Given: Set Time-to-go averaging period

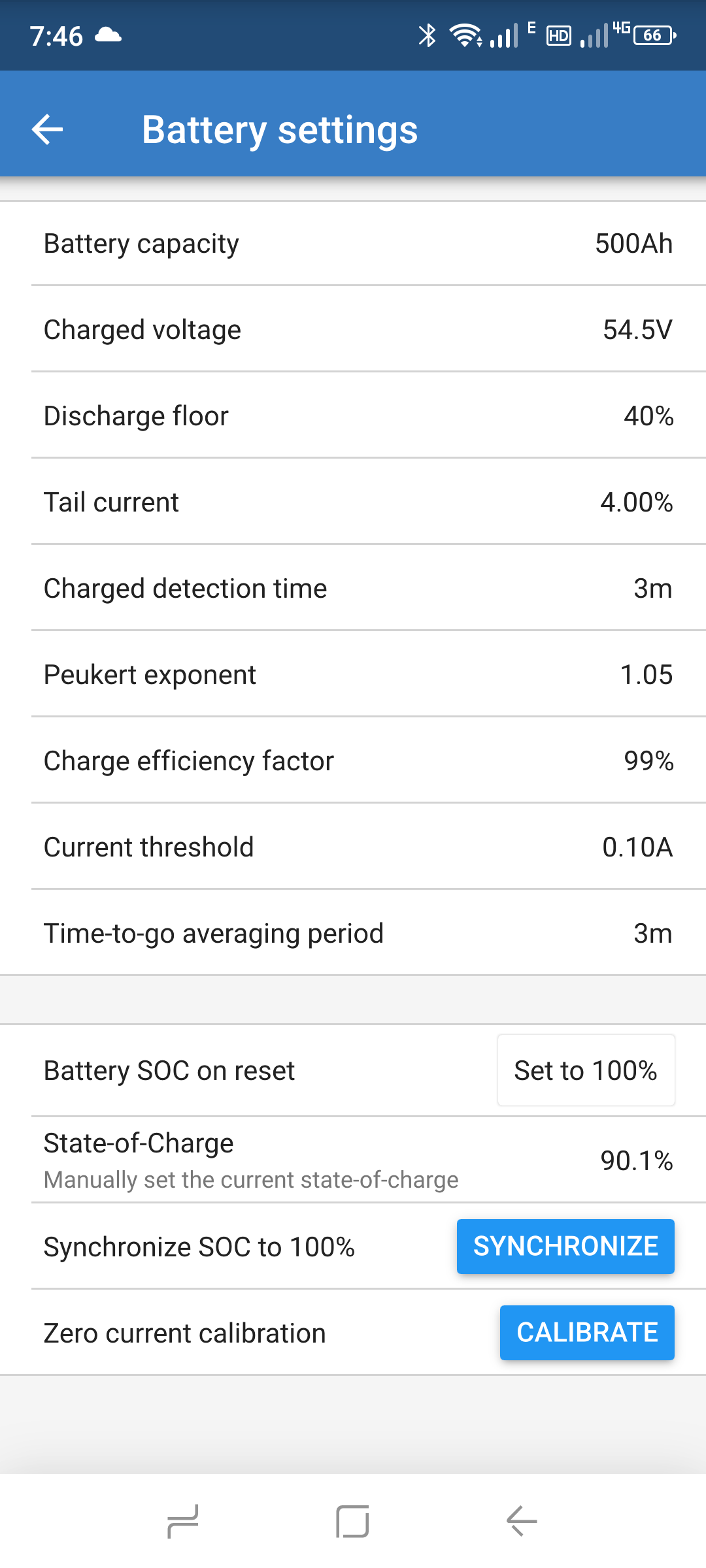Looking at the screenshot, I should click(353, 934).
